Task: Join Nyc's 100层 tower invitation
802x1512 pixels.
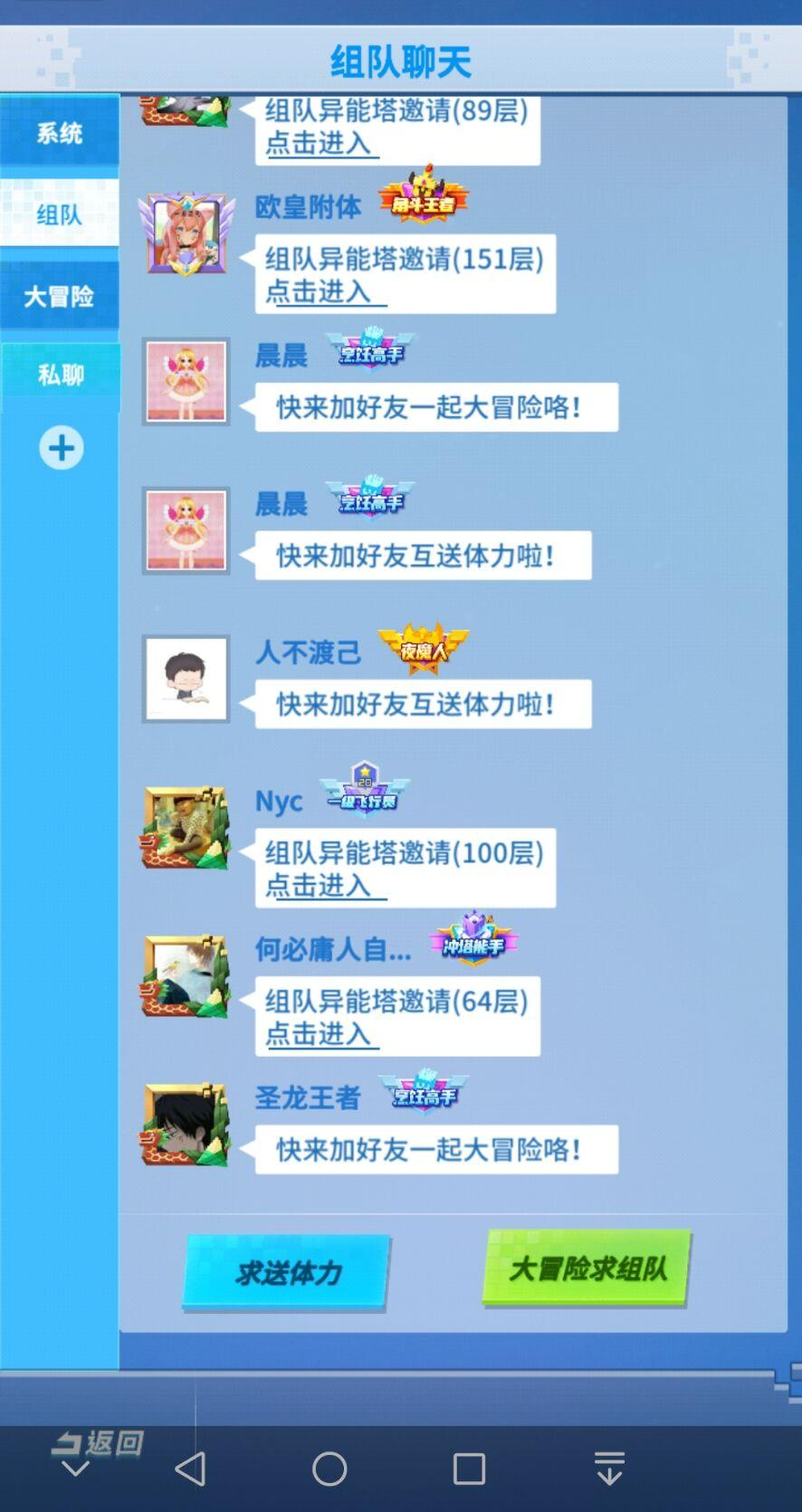Action: pyautogui.click(x=319, y=885)
